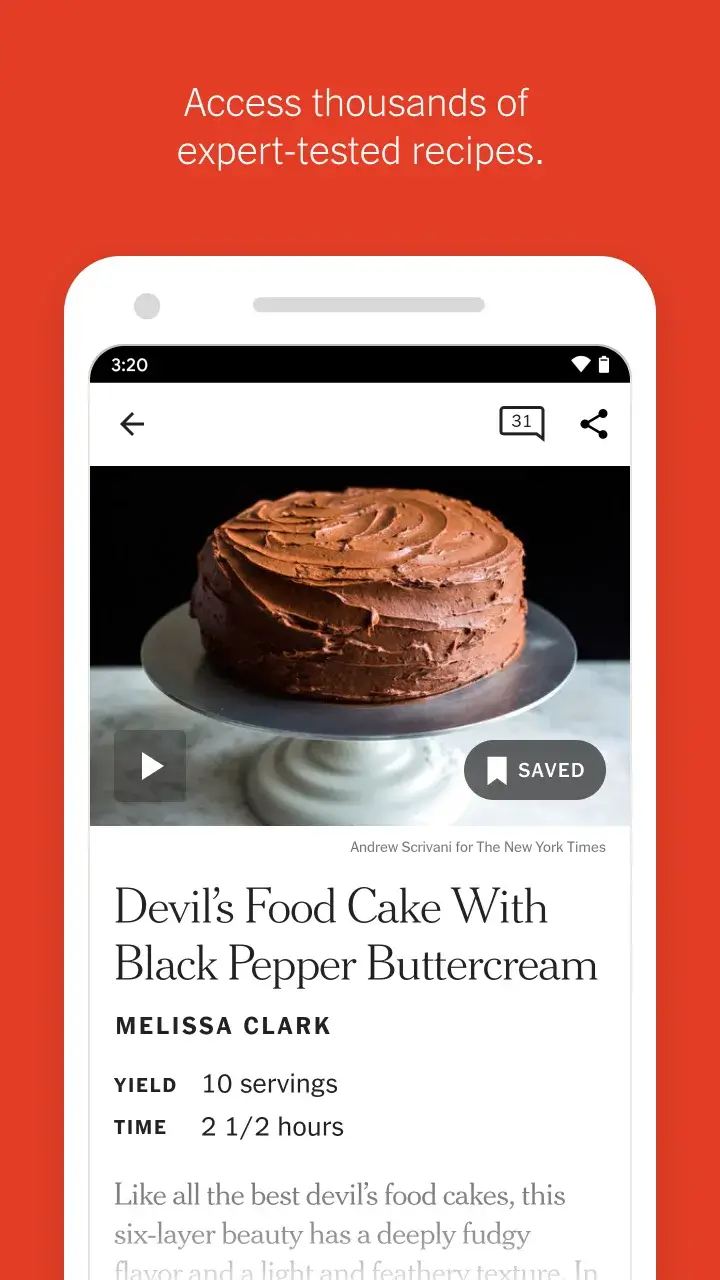Select the author name MELISSA CLARK
The height and width of the screenshot is (1280, 720).
(x=222, y=1025)
